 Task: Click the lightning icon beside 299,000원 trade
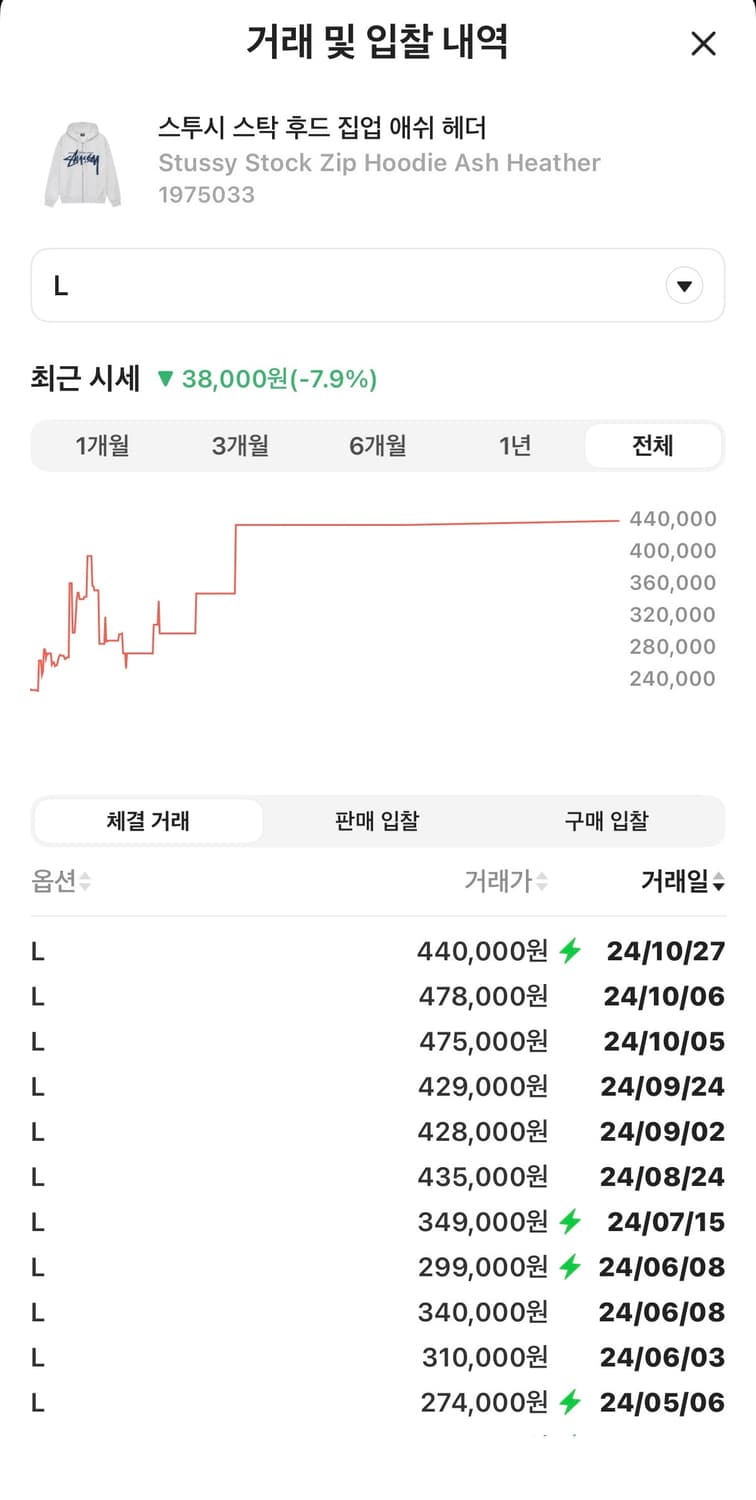coord(572,1266)
